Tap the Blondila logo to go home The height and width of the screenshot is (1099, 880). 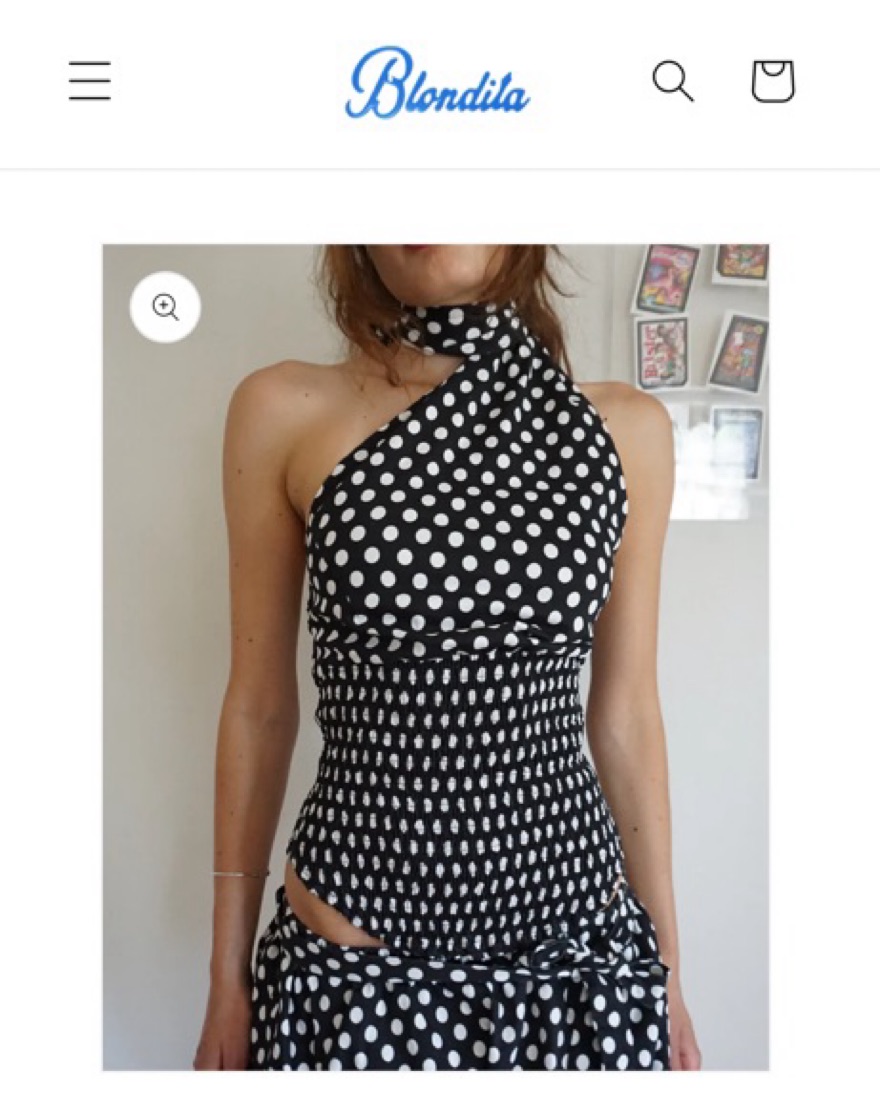click(437, 84)
